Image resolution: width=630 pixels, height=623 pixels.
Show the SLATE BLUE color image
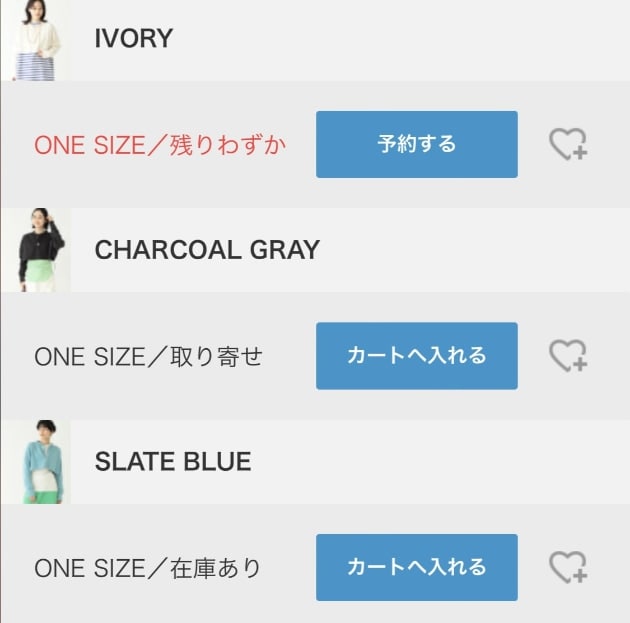click(x=40, y=462)
